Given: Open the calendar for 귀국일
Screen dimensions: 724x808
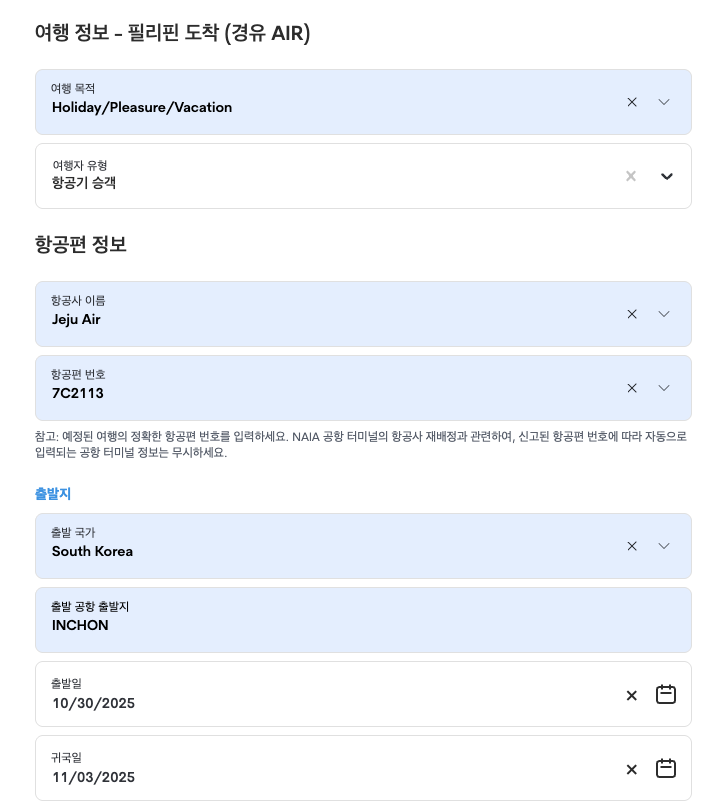Looking at the screenshot, I should [666, 768].
